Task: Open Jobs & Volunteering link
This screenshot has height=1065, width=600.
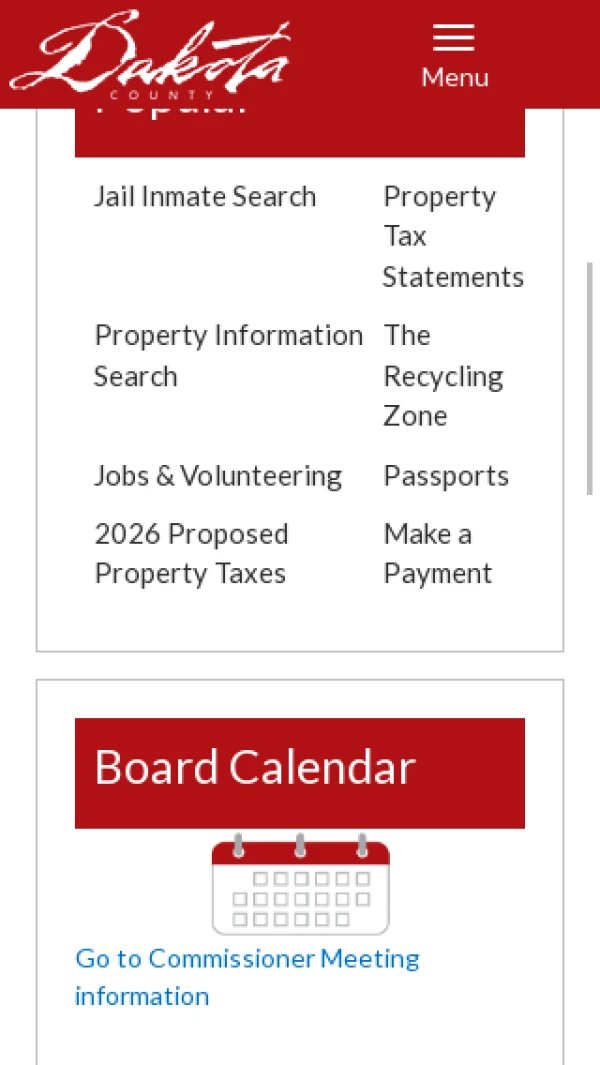Action: tap(218, 475)
